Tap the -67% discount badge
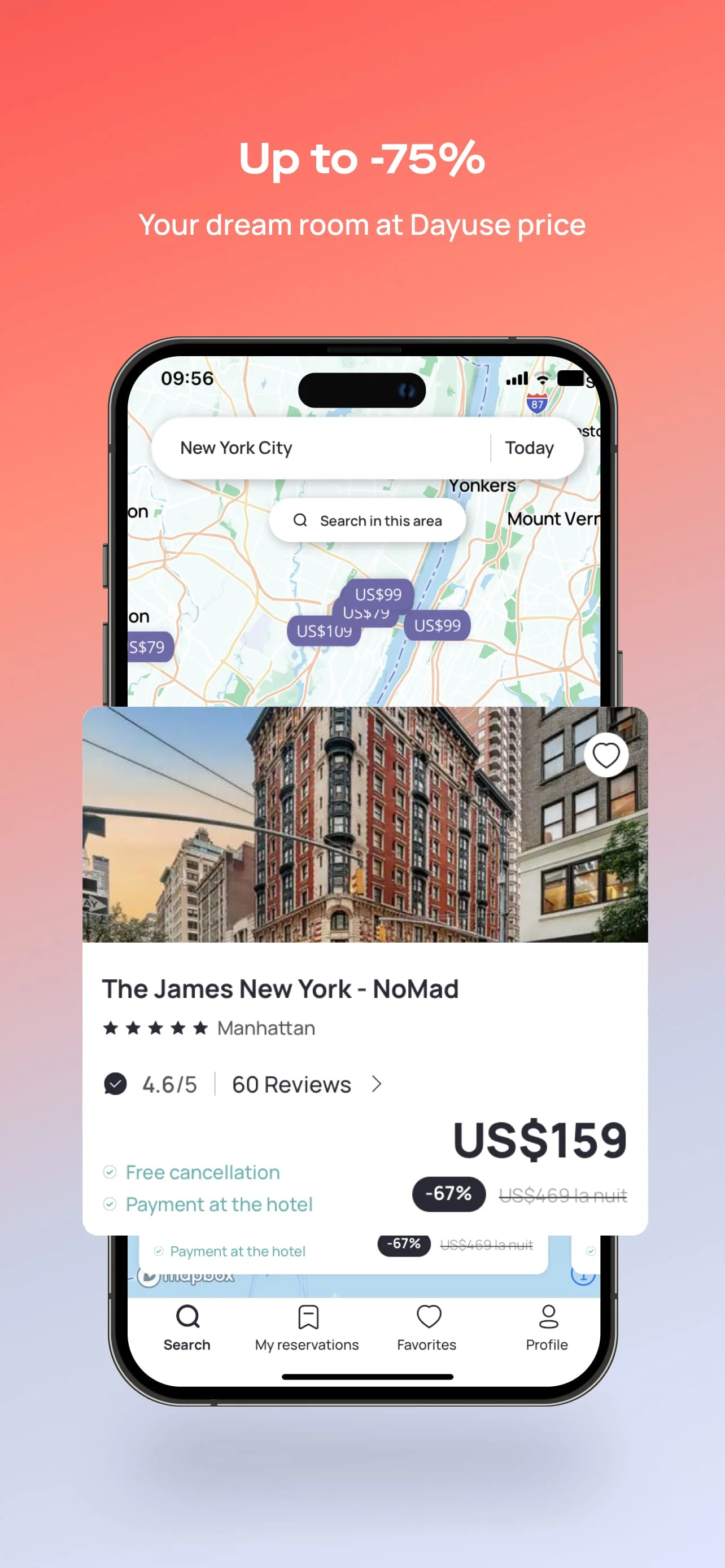 (449, 1194)
